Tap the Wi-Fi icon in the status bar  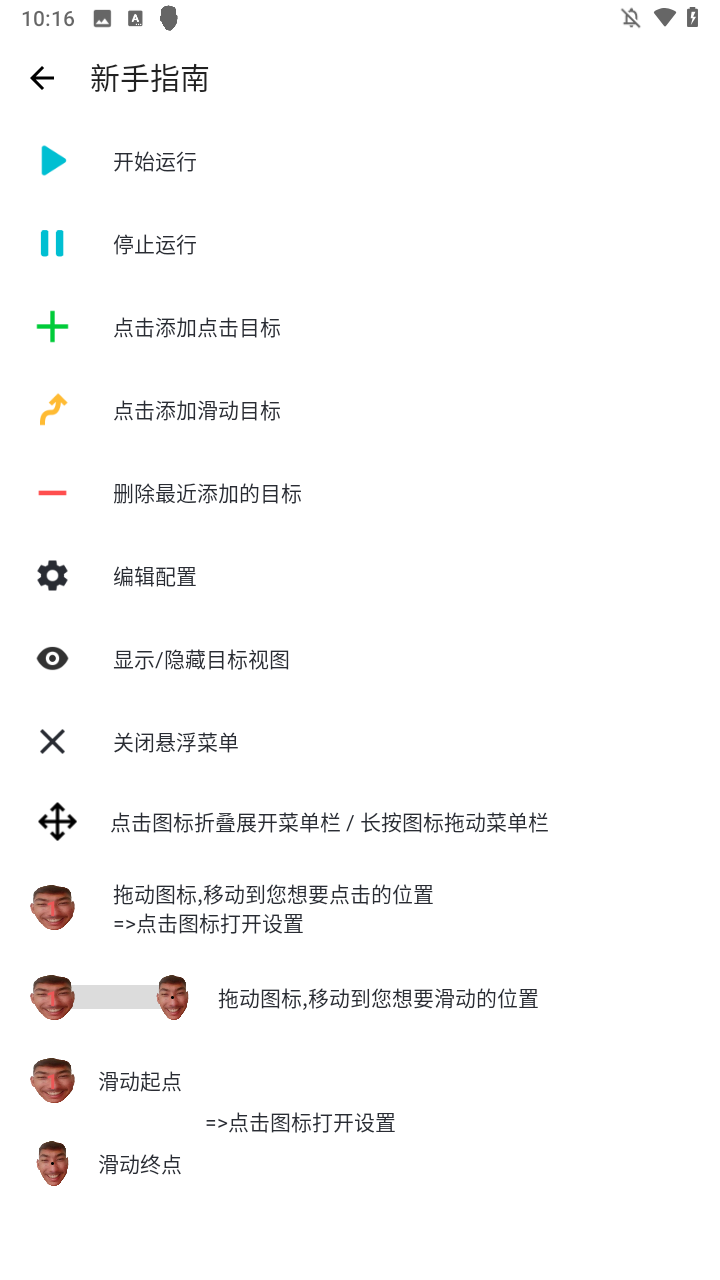(x=665, y=17)
